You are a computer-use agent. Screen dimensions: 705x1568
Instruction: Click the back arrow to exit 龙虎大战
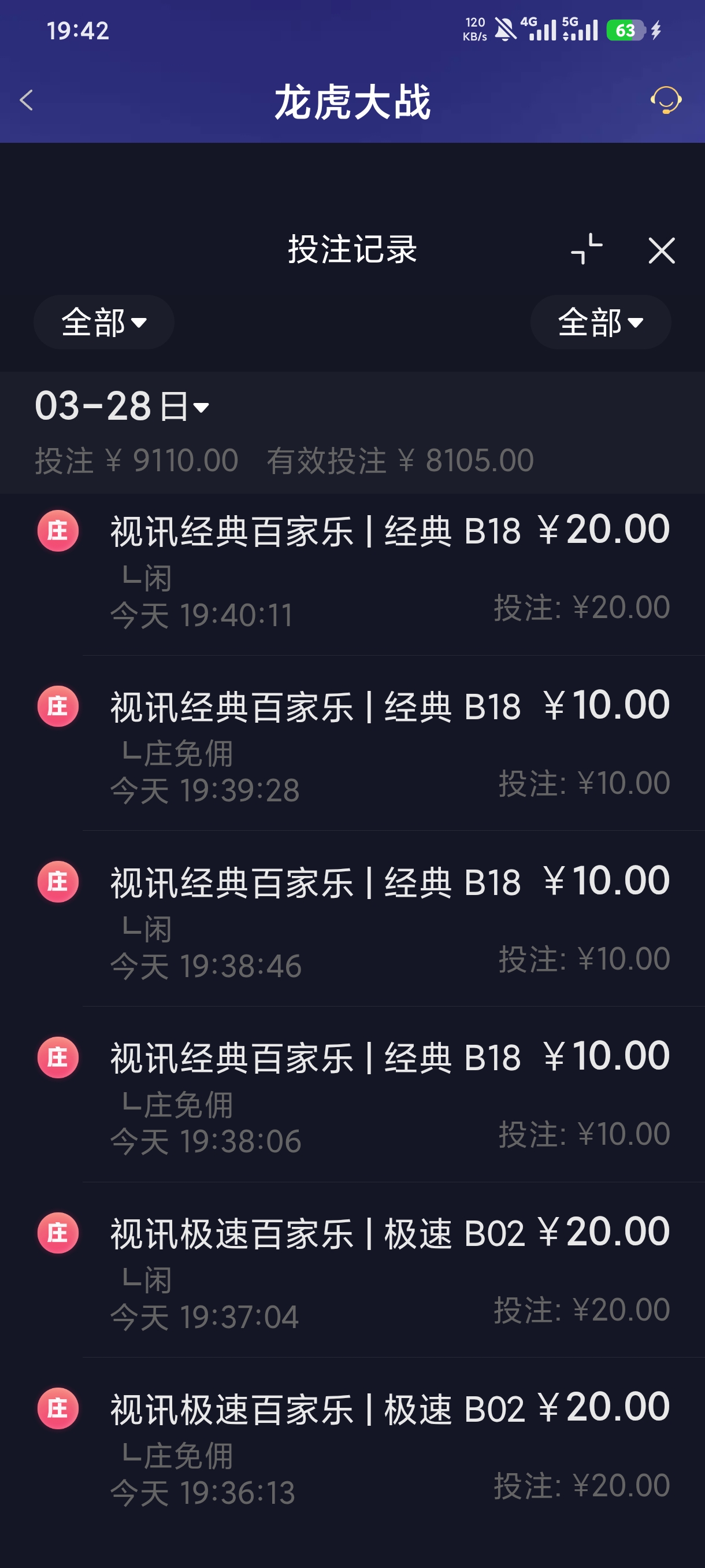25,99
